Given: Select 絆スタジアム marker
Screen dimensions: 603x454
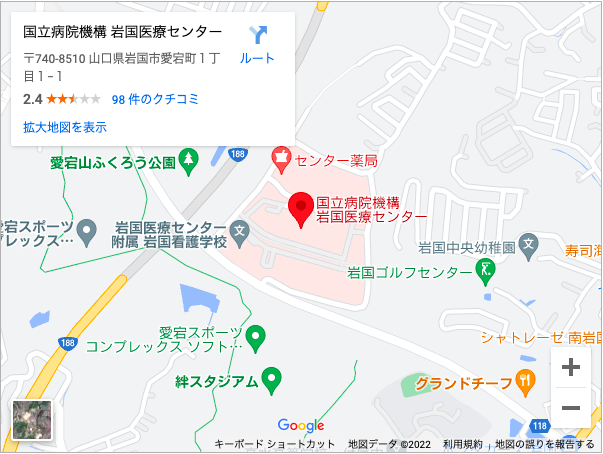Looking at the screenshot, I should [x=270, y=380].
